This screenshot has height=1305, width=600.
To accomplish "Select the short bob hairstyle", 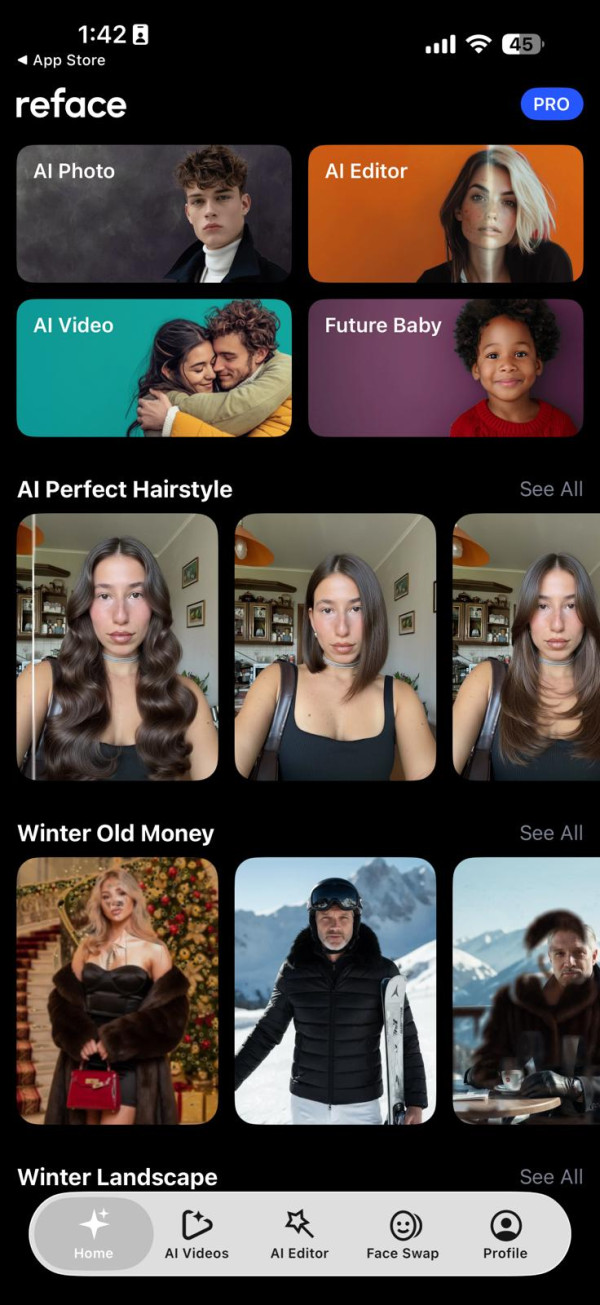I will pyautogui.click(x=335, y=647).
